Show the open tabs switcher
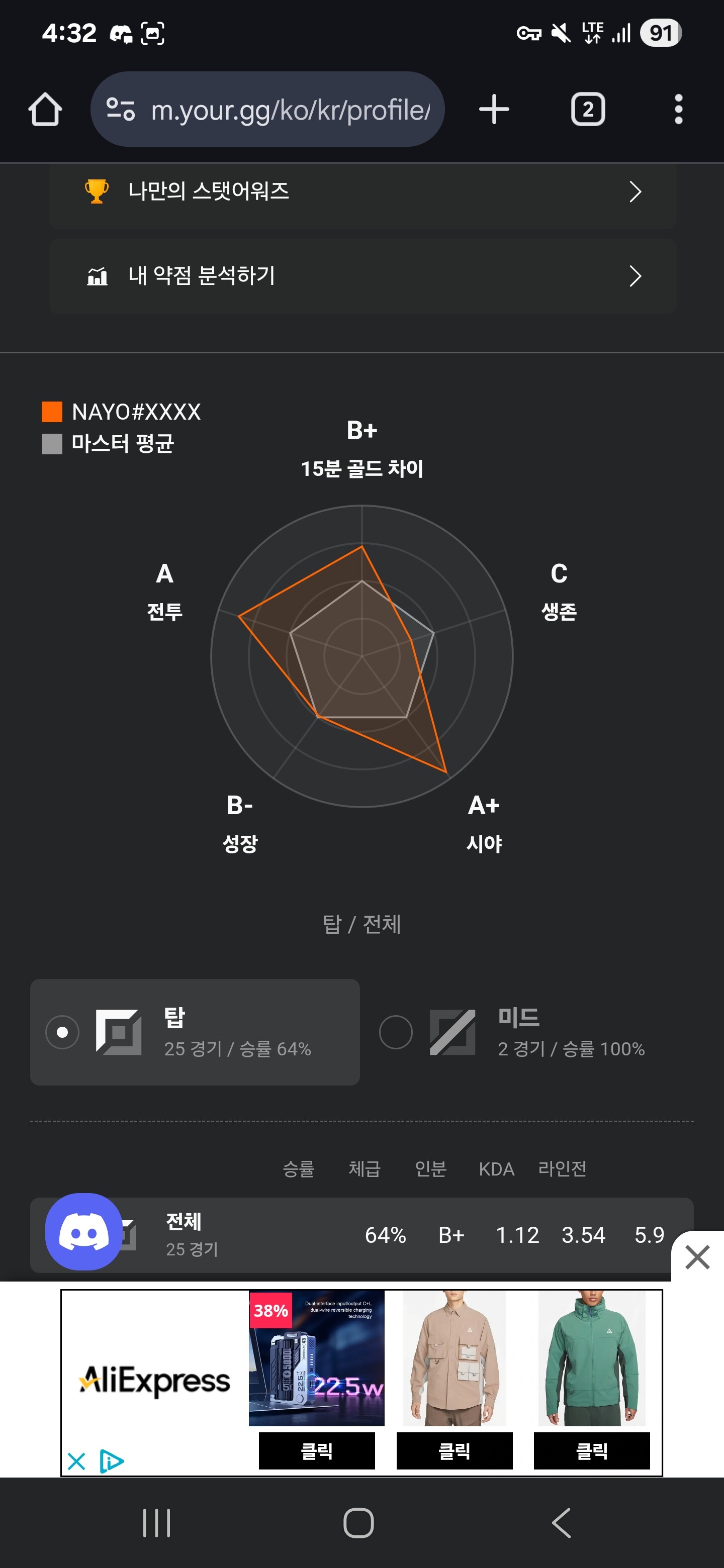Screen dimensions: 724x1568 tap(588, 110)
